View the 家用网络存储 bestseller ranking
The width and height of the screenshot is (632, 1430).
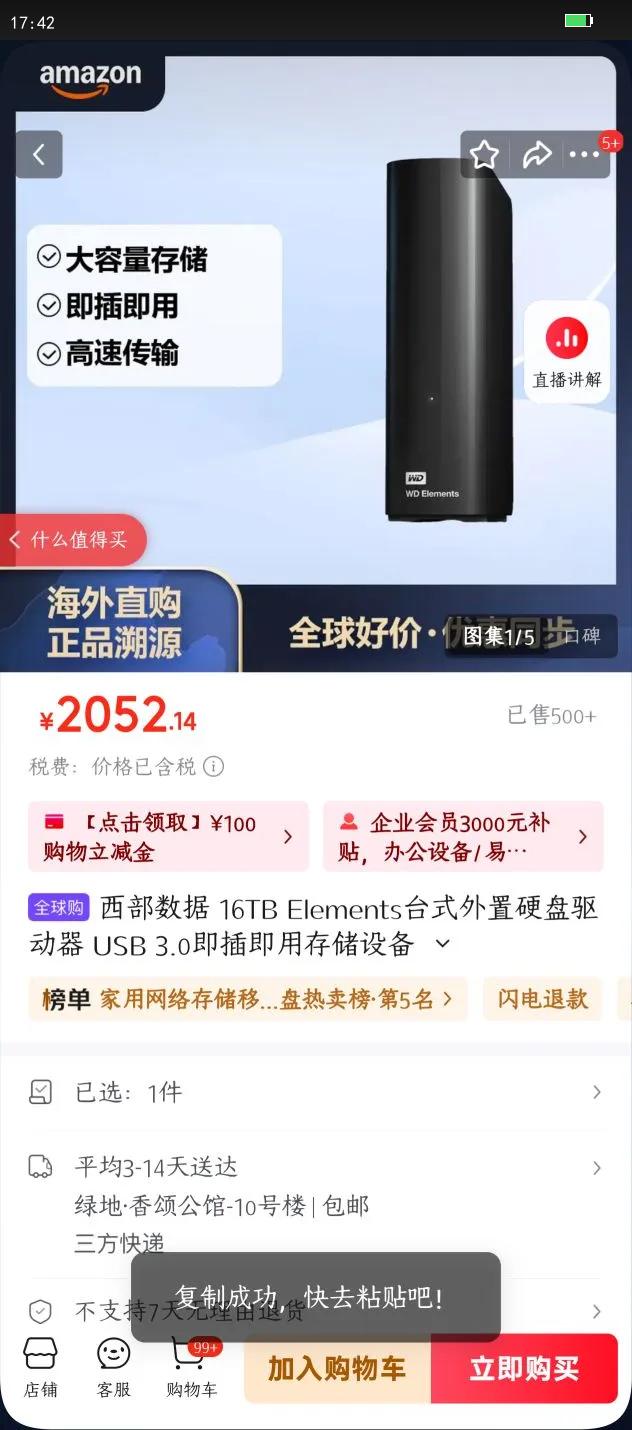[x=247, y=999]
